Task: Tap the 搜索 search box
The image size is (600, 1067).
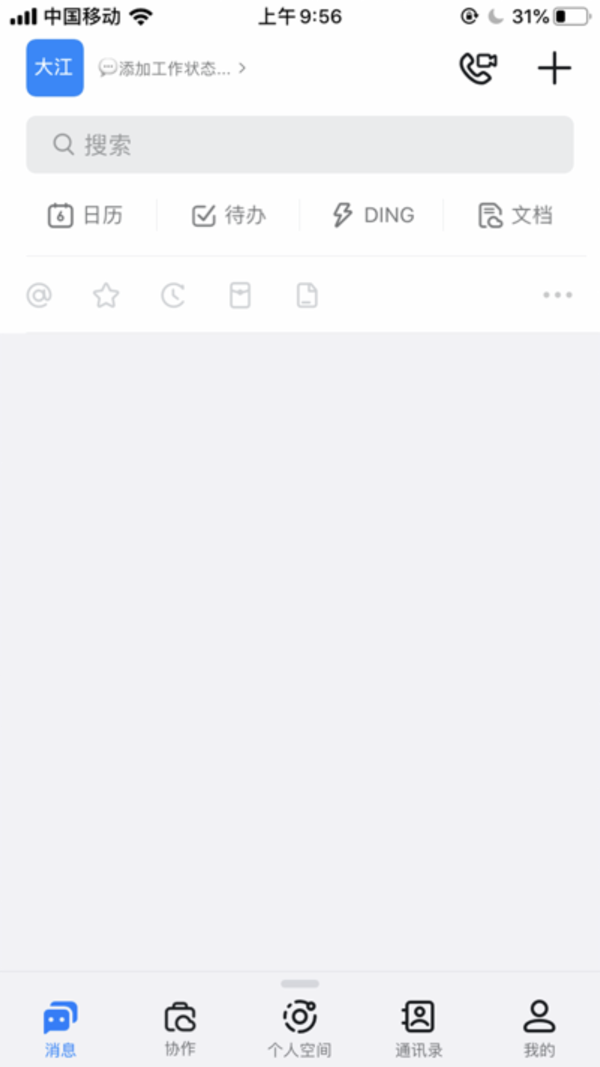Action: (300, 144)
